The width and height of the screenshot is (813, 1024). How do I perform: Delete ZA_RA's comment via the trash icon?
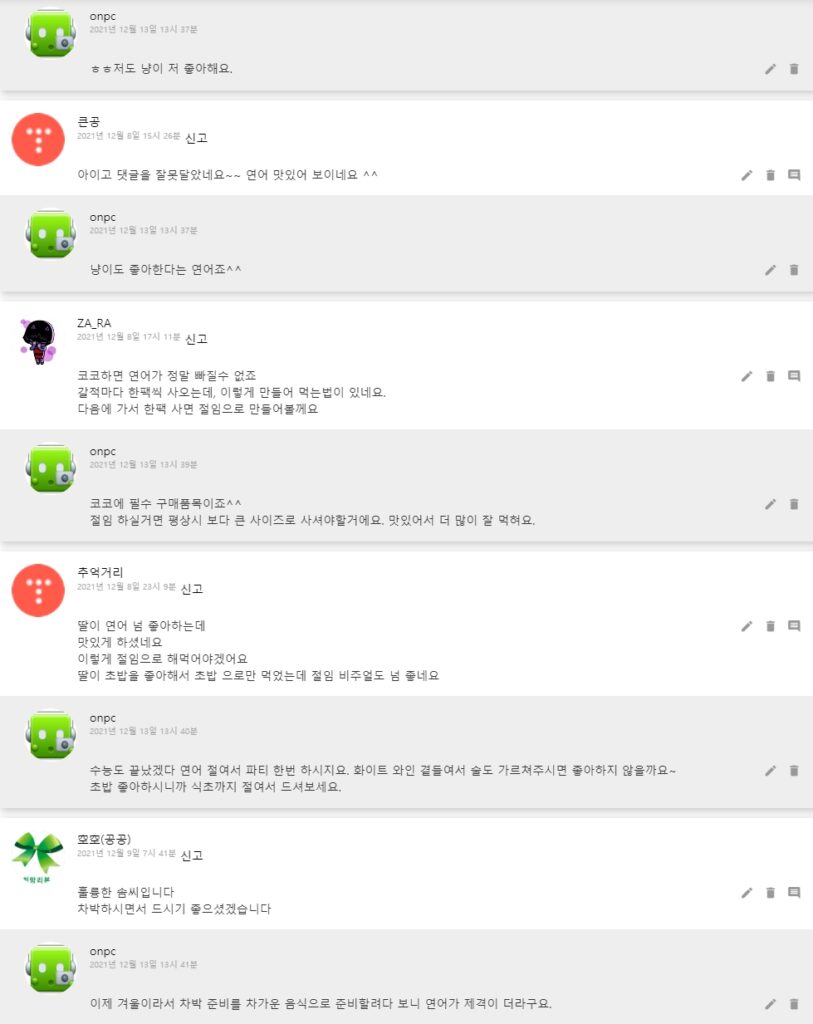pyautogui.click(x=769, y=376)
